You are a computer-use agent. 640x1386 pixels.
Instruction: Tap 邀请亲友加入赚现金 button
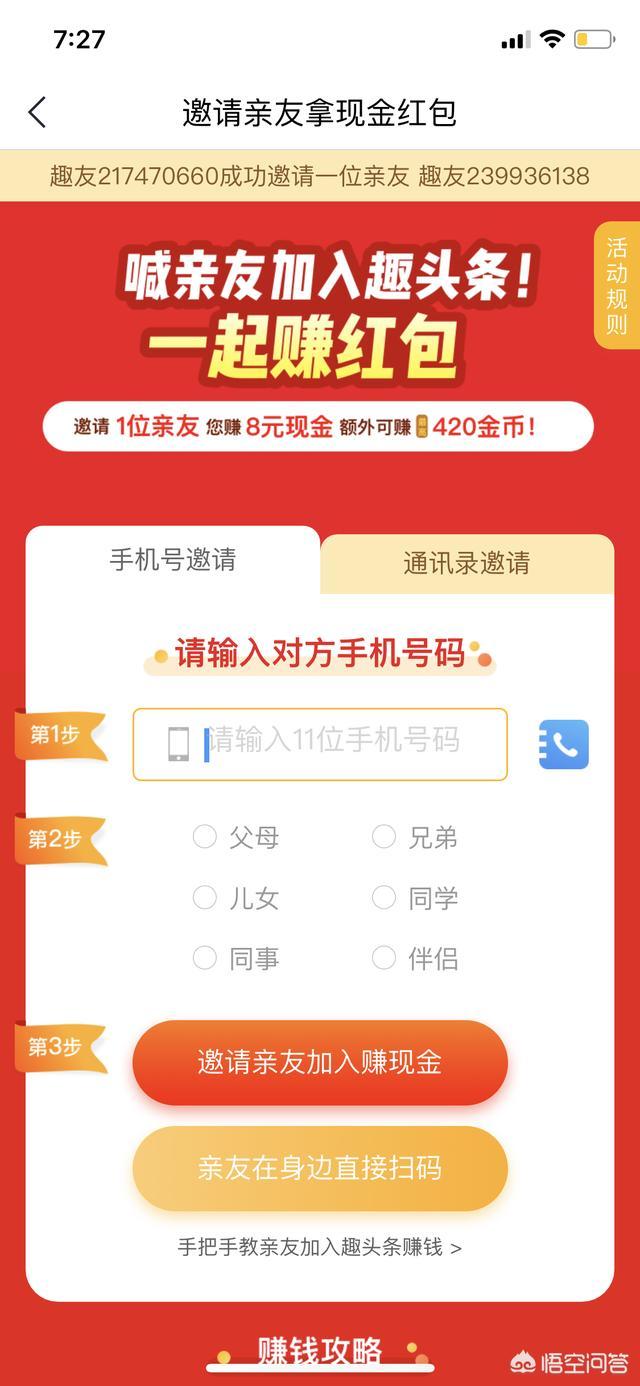tap(320, 1062)
